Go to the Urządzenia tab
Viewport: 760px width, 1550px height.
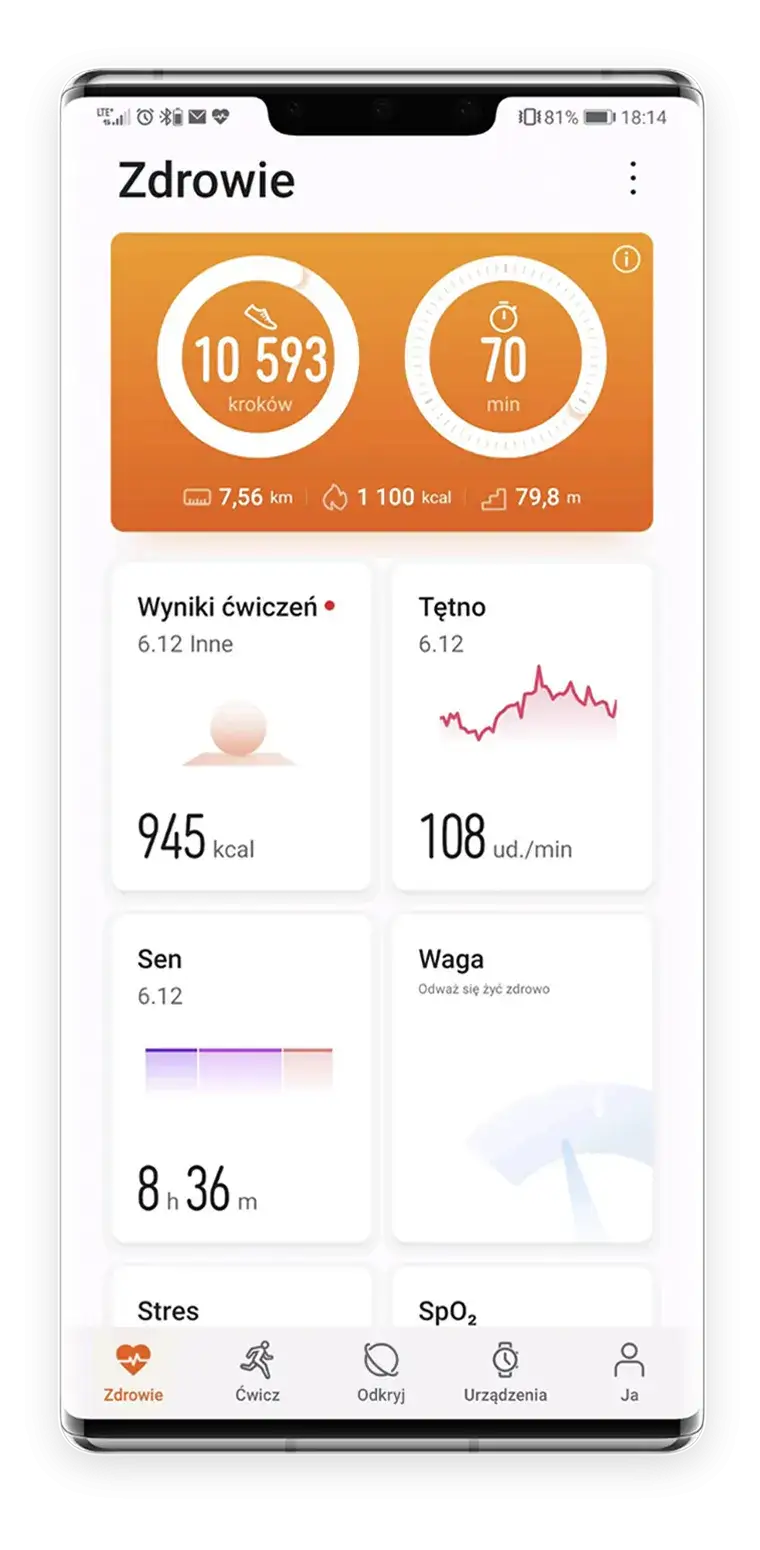(505, 1373)
